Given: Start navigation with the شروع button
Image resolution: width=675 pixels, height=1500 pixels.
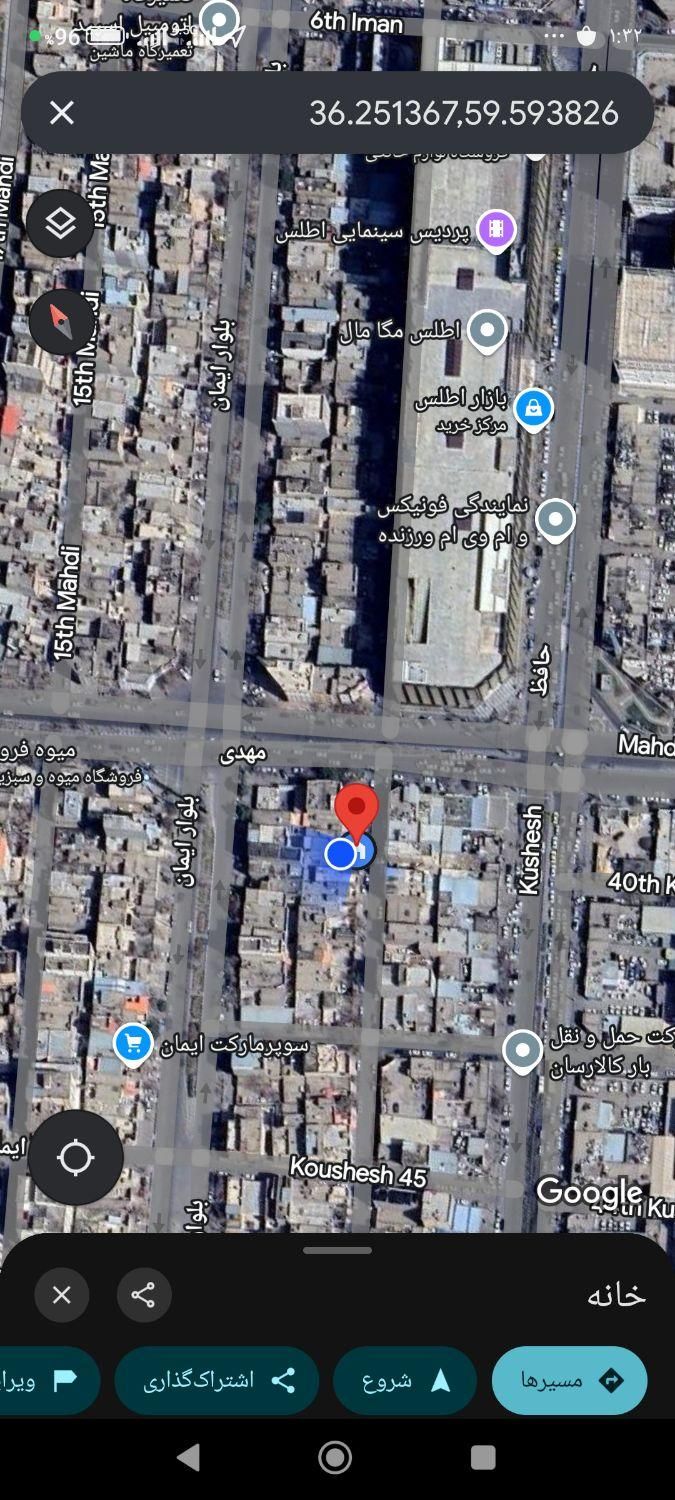Looking at the screenshot, I should pyautogui.click(x=405, y=1380).
